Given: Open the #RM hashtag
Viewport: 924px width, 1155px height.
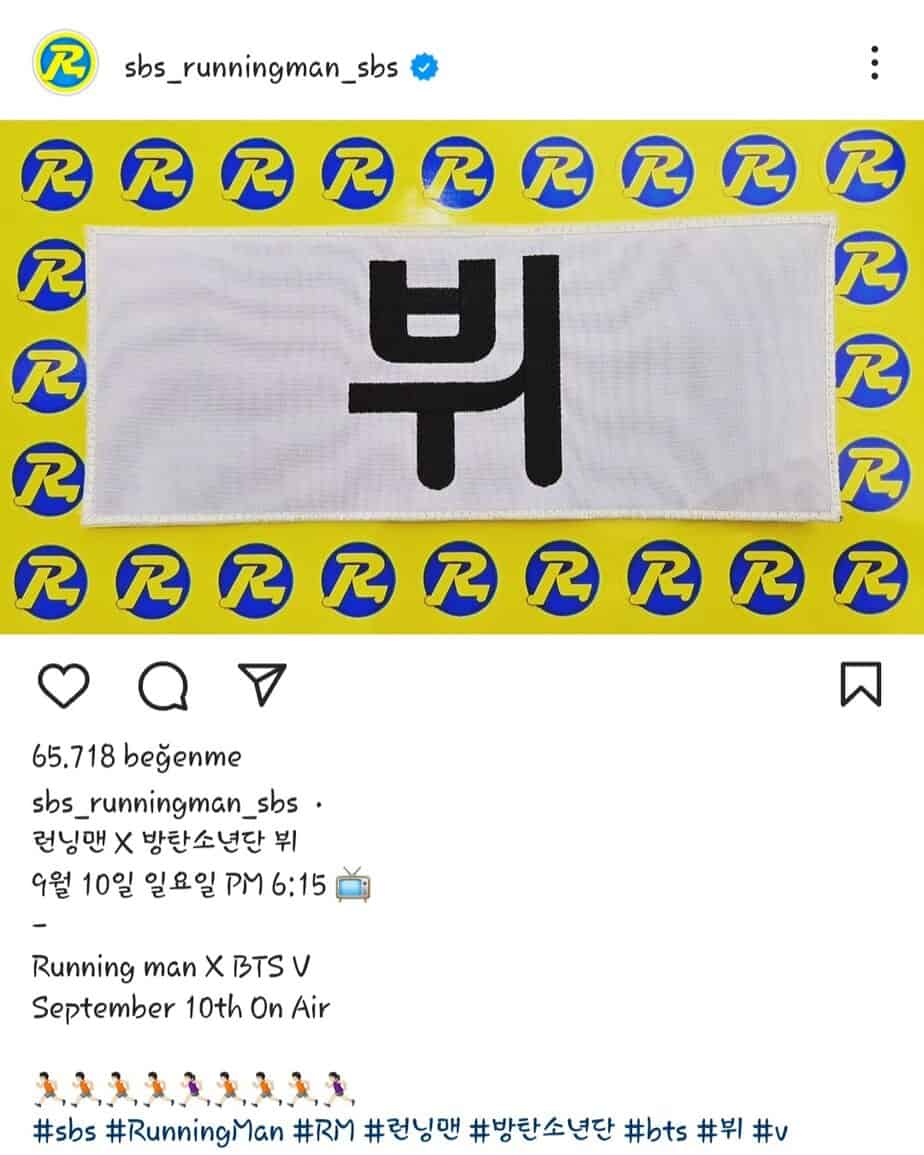Looking at the screenshot, I should (323, 1131).
